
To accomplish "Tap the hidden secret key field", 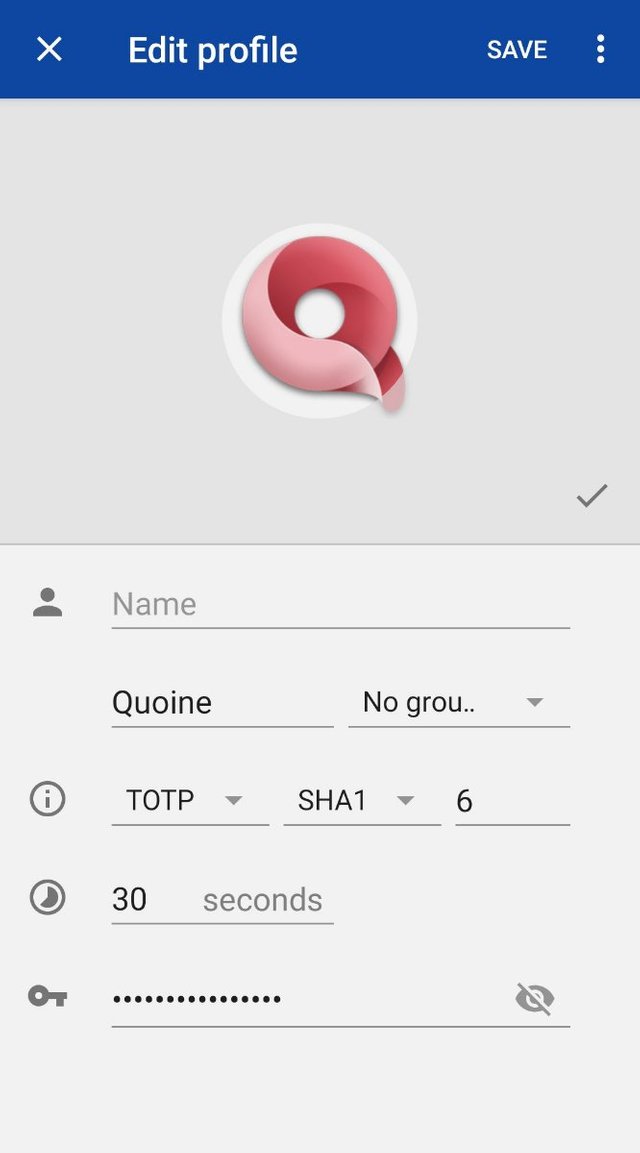I will (300, 998).
